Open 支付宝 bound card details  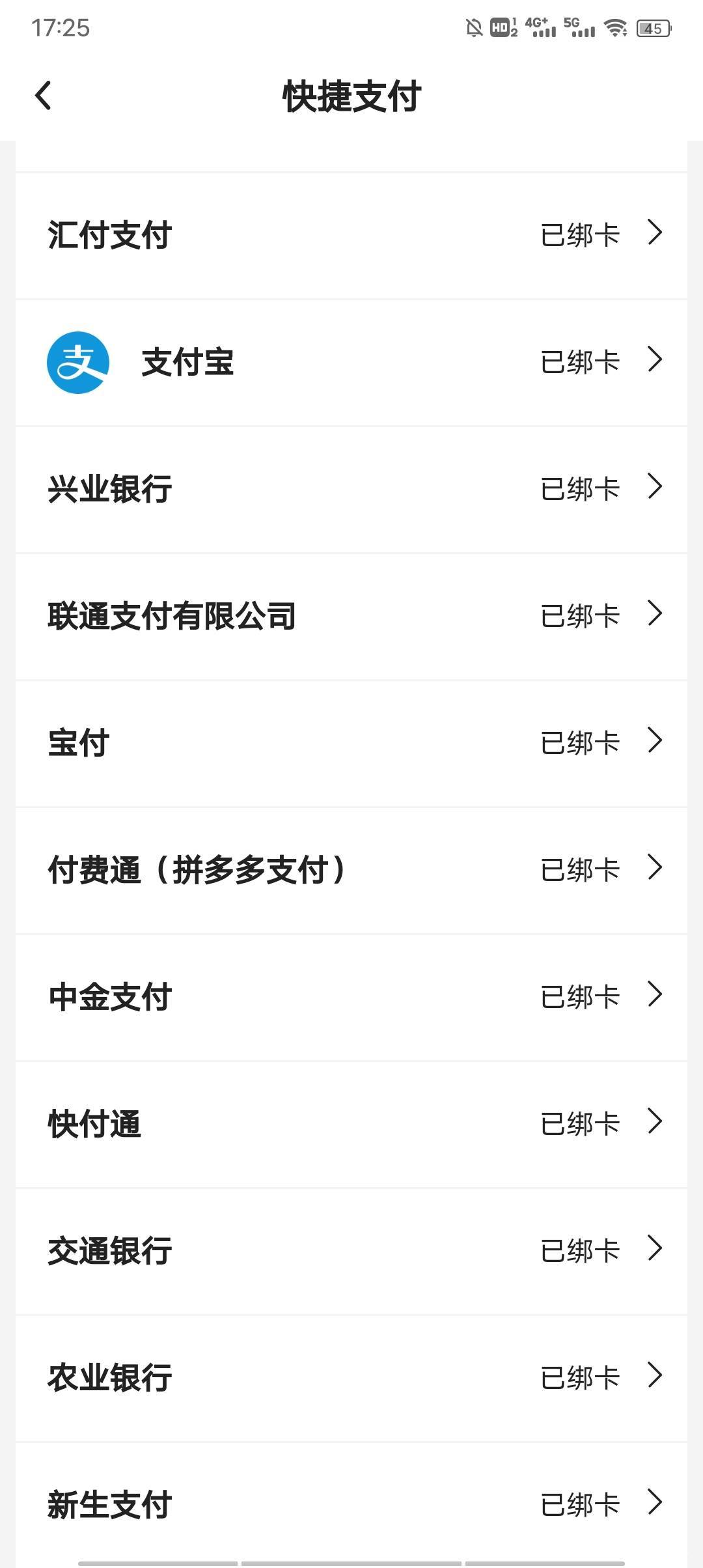point(351,363)
